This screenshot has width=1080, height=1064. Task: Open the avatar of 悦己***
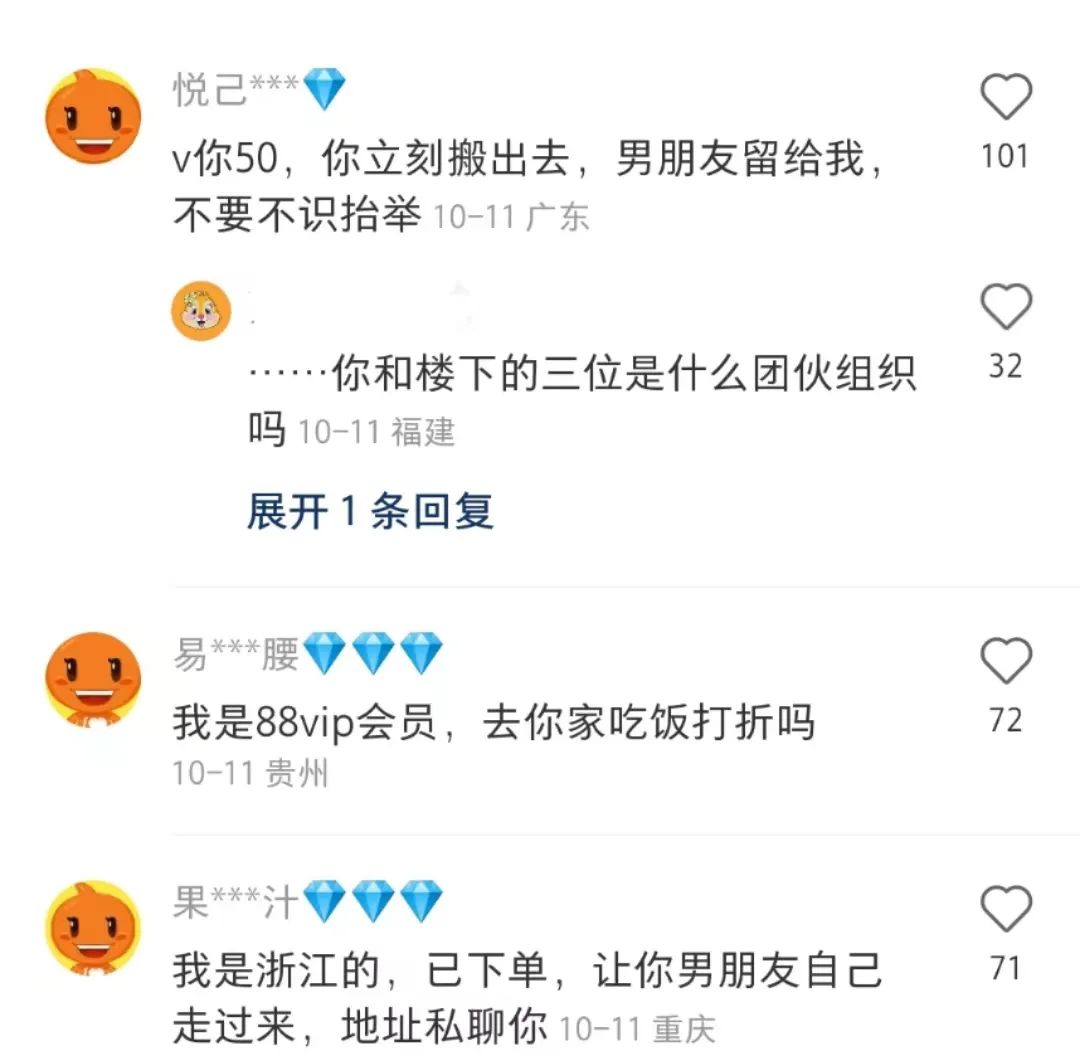pos(94,117)
